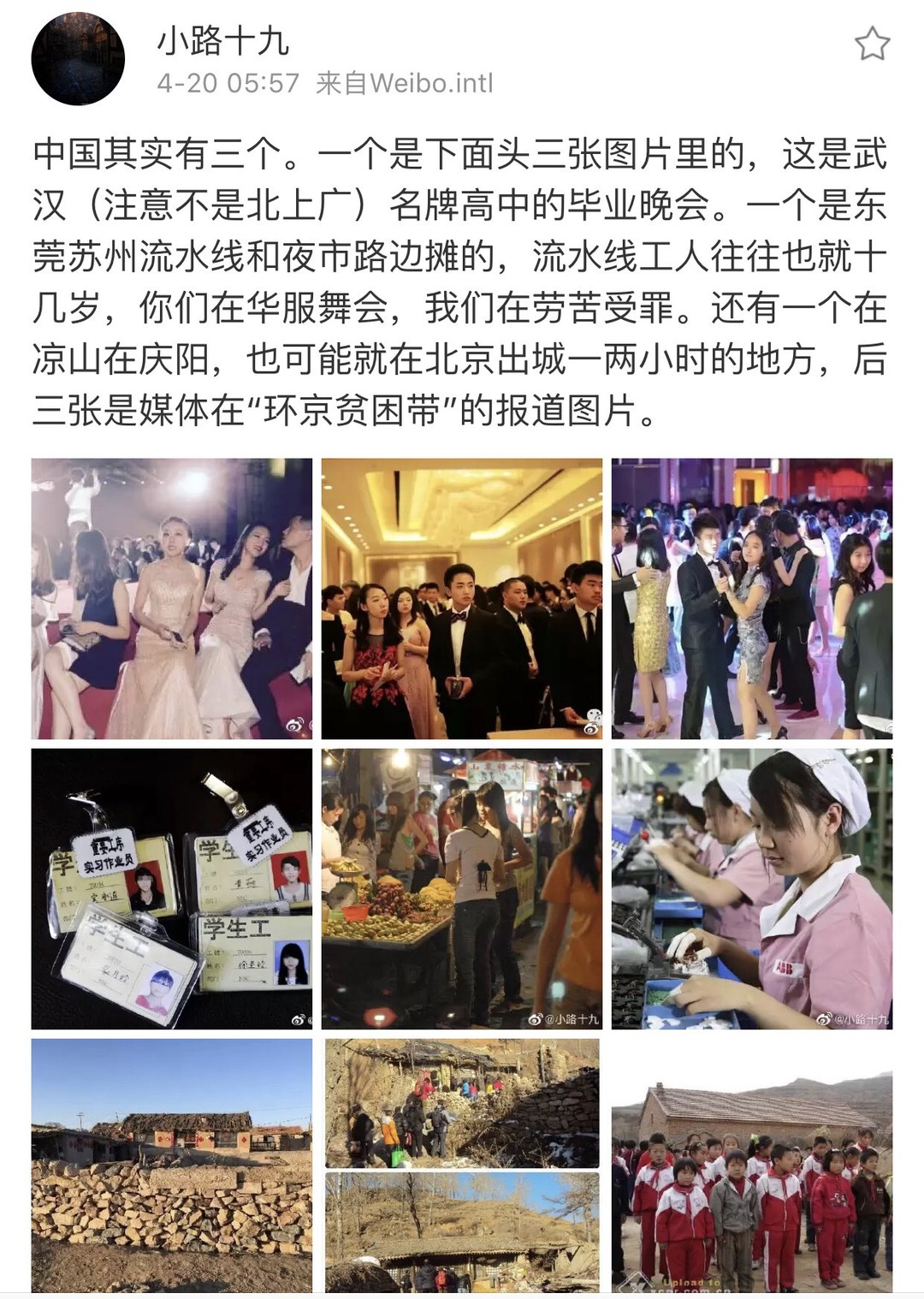Open the photo of schoolchildren in red uniforms
The image size is (924, 1299).
752,1166
